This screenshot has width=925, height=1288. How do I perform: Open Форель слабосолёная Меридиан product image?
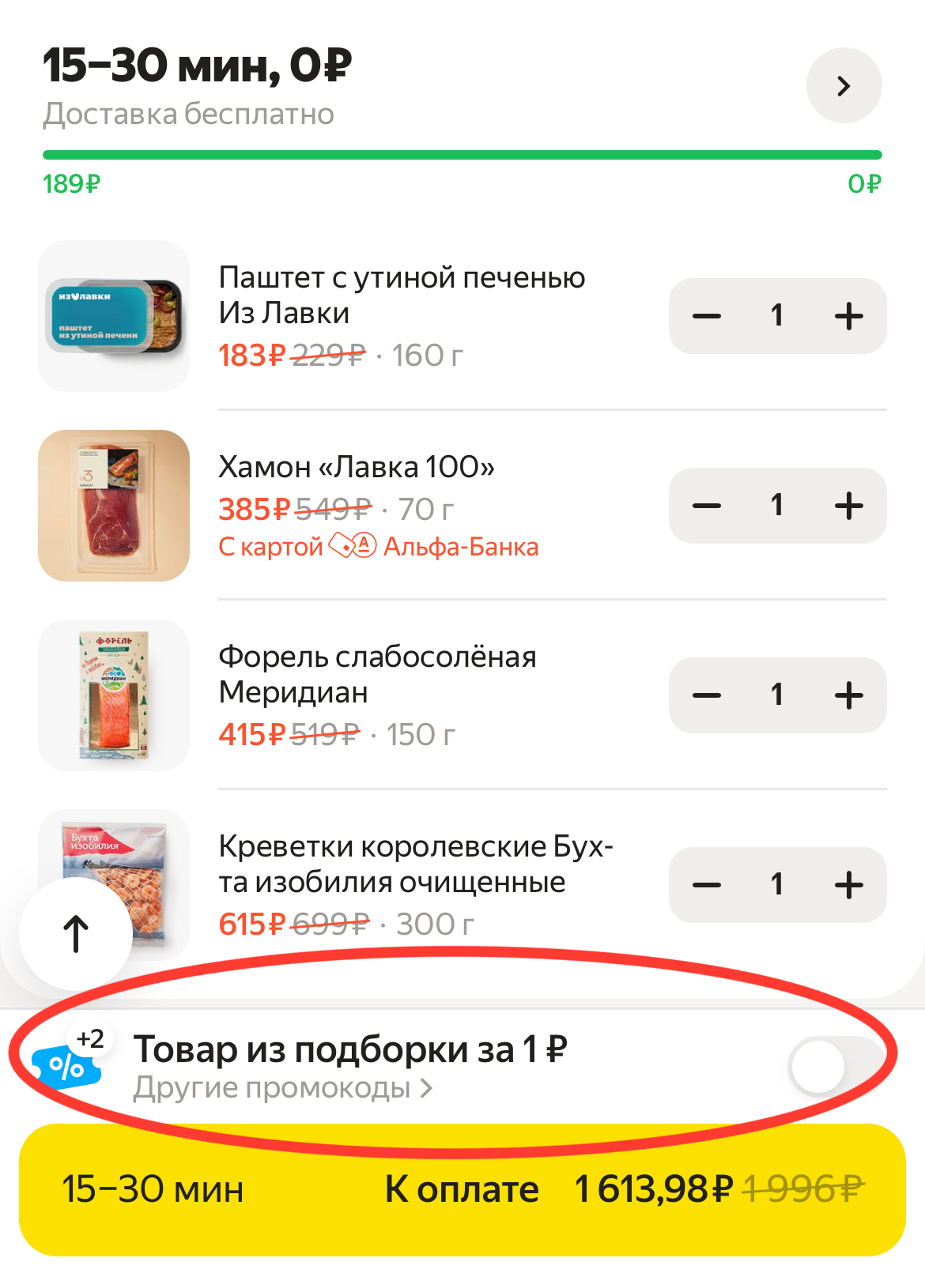114,695
